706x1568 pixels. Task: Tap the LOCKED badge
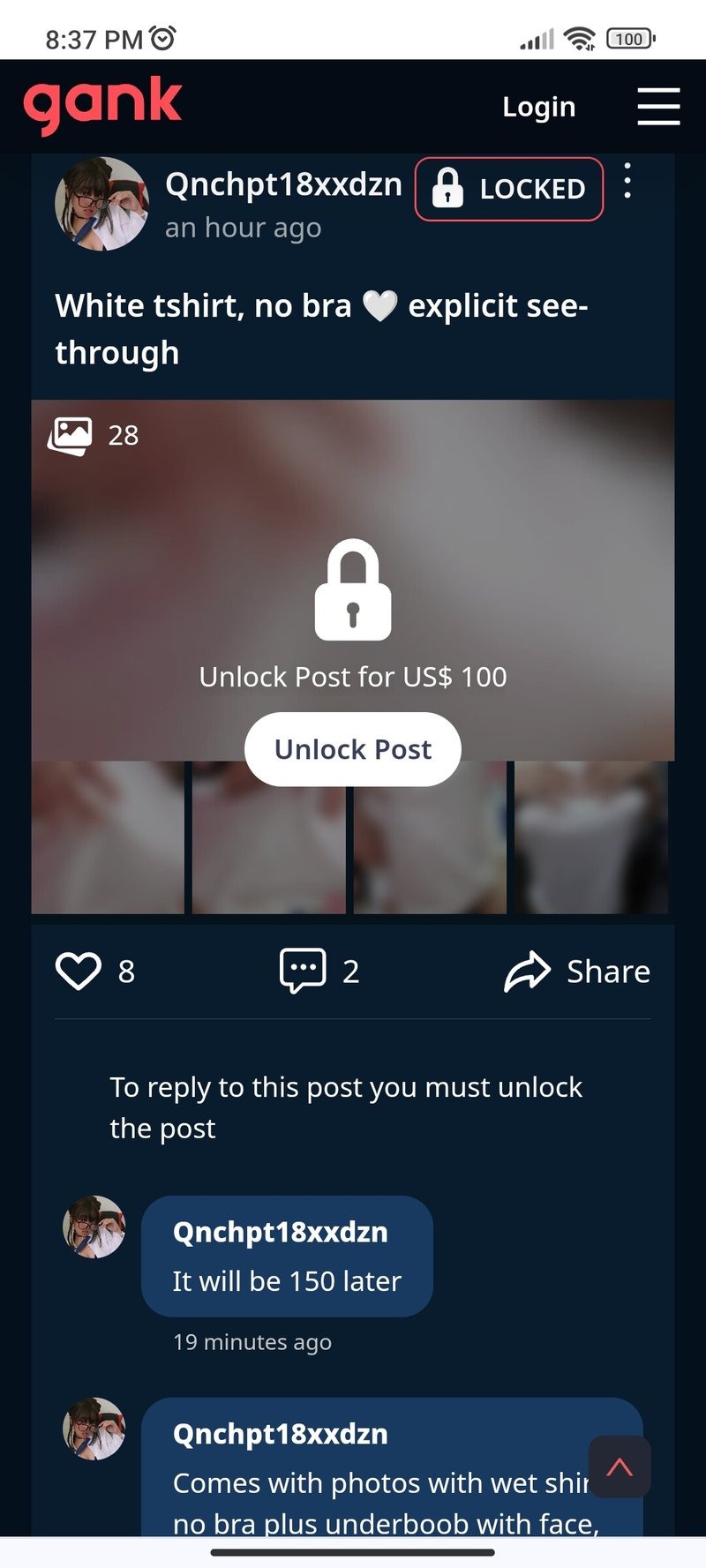click(509, 189)
